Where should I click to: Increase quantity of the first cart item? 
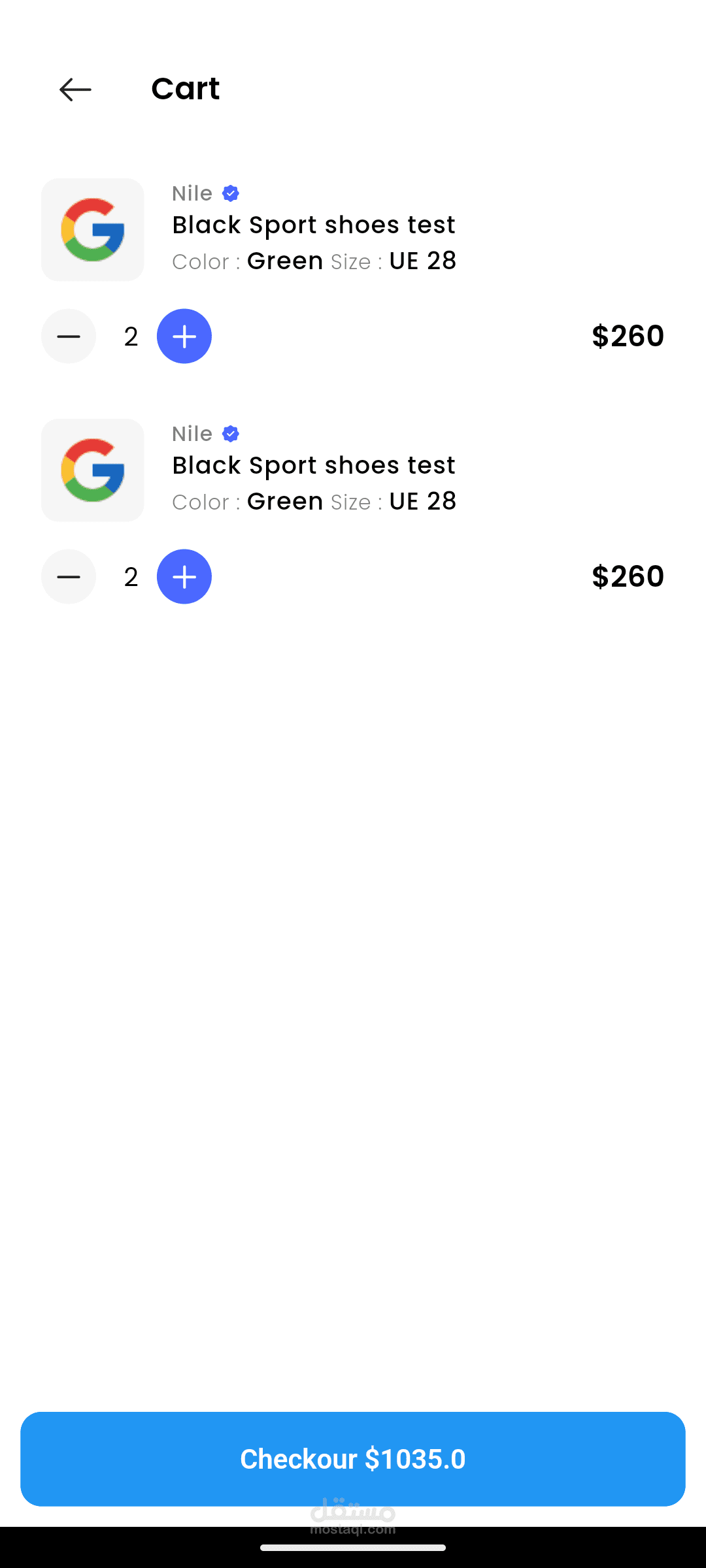point(184,336)
